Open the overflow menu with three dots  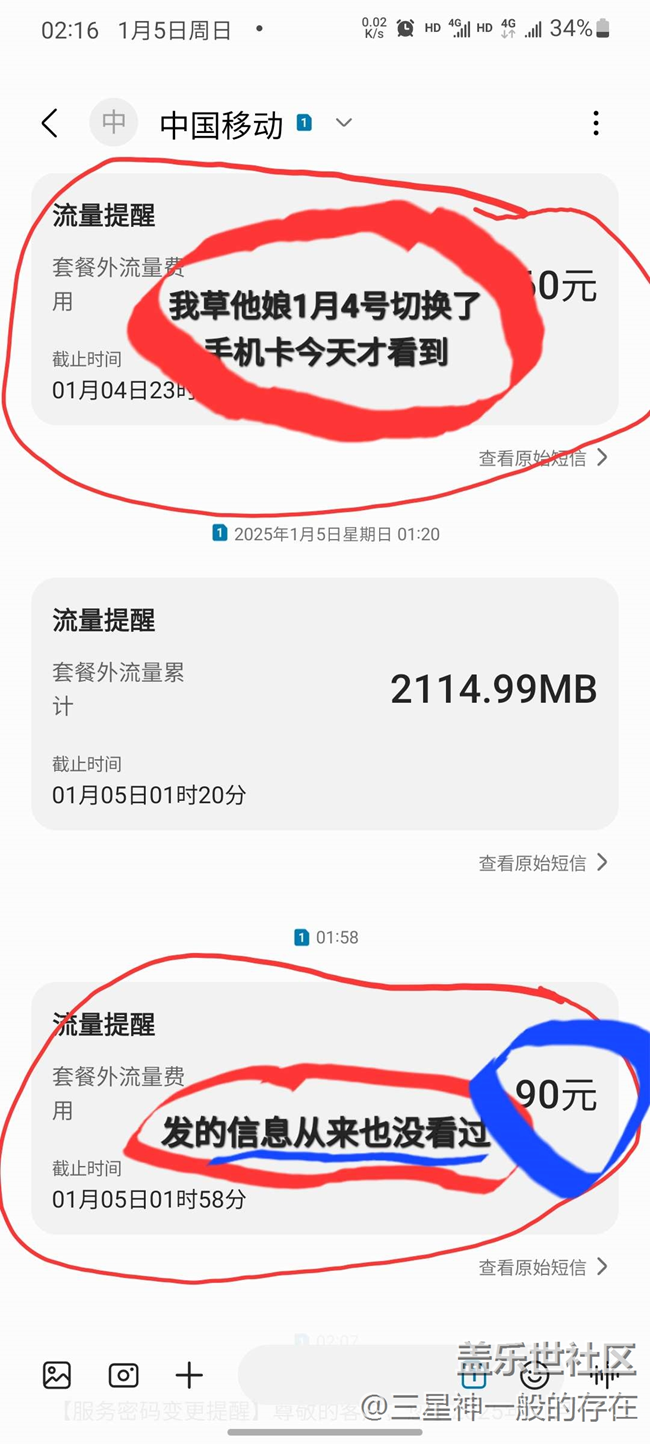coord(596,123)
